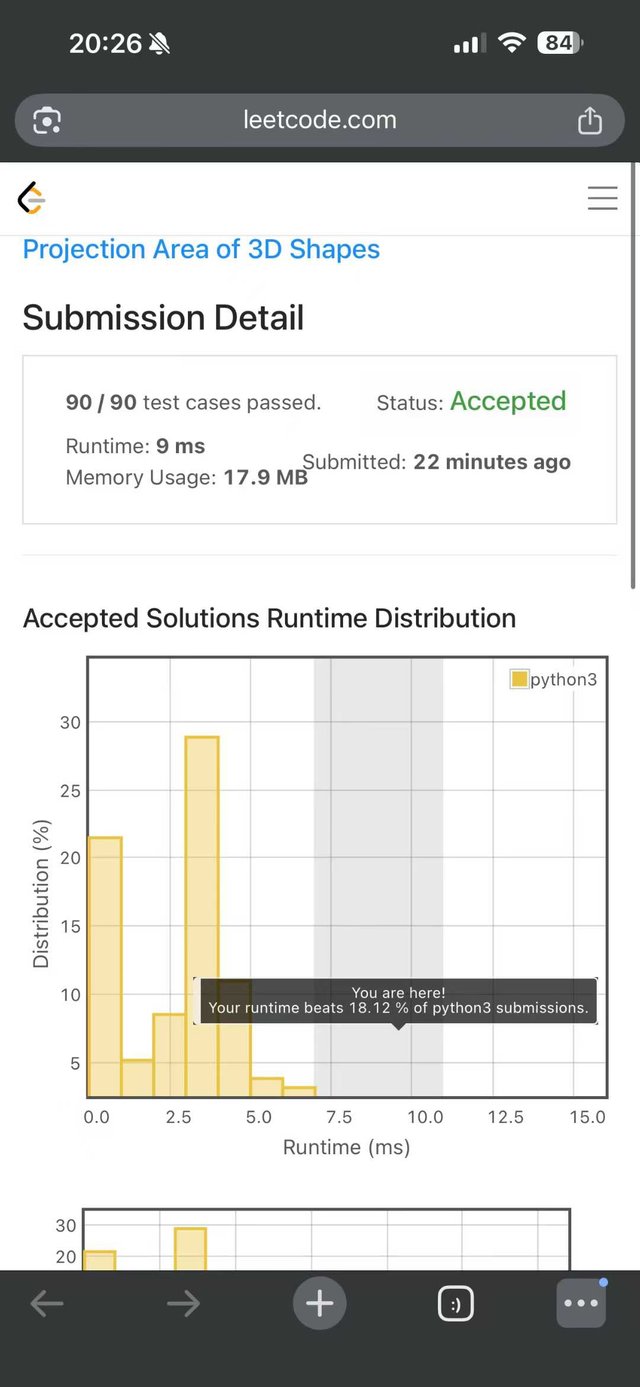Open the Projection Area of 3D Shapes link
This screenshot has width=640, height=1387.
point(201,249)
